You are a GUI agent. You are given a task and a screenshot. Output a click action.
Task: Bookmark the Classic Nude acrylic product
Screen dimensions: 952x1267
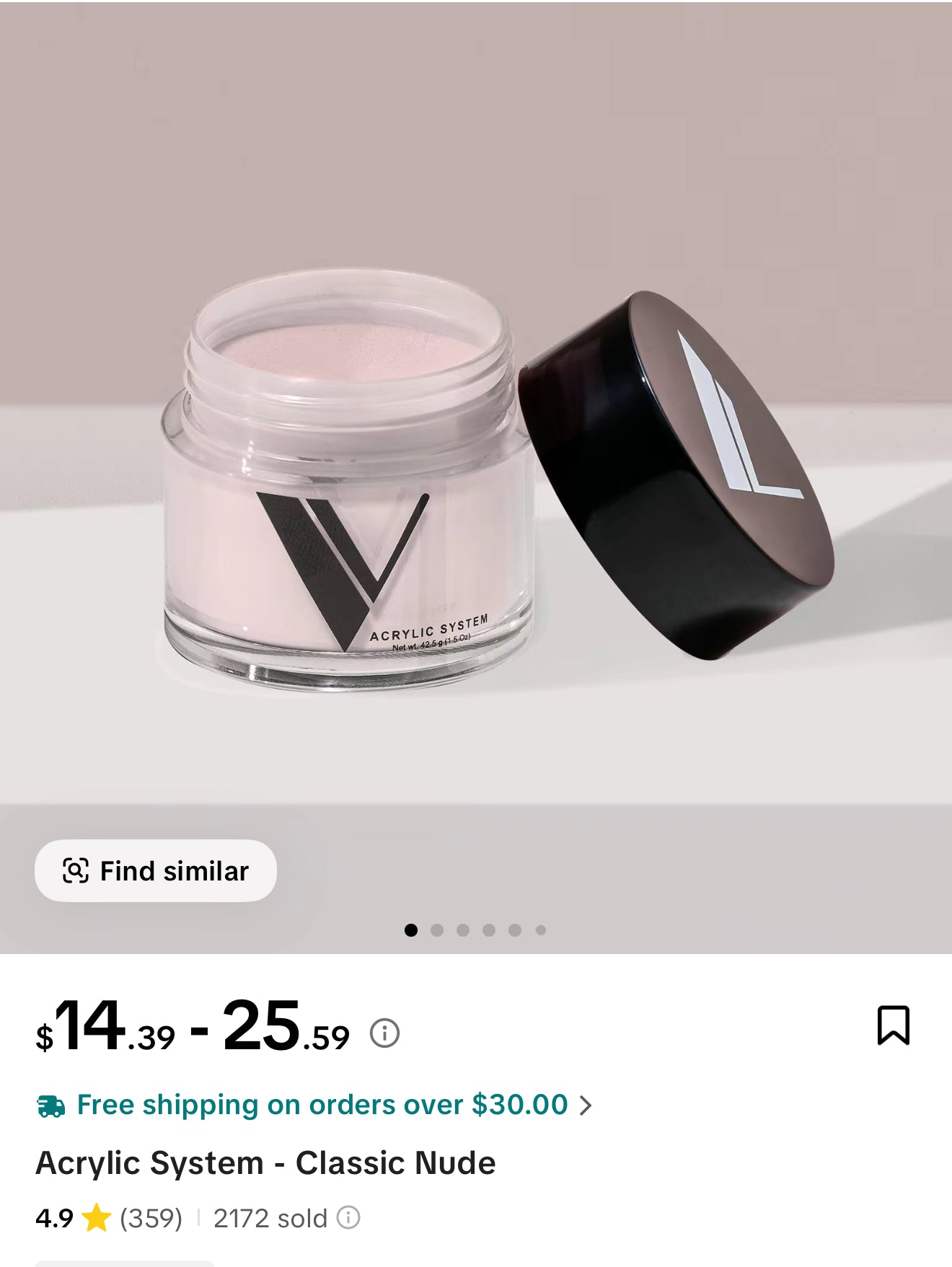point(893,1025)
